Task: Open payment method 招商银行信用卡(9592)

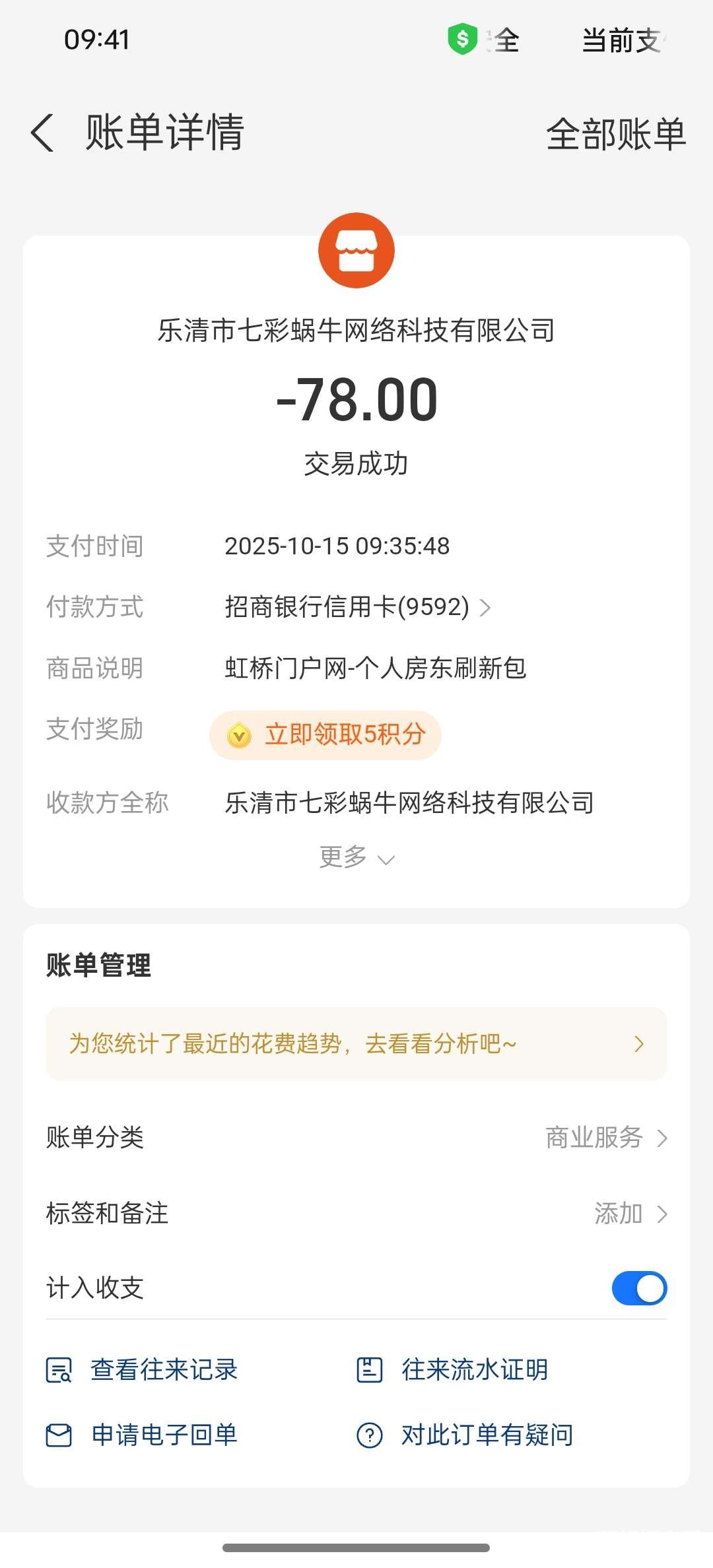Action: (x=356, y=607)
